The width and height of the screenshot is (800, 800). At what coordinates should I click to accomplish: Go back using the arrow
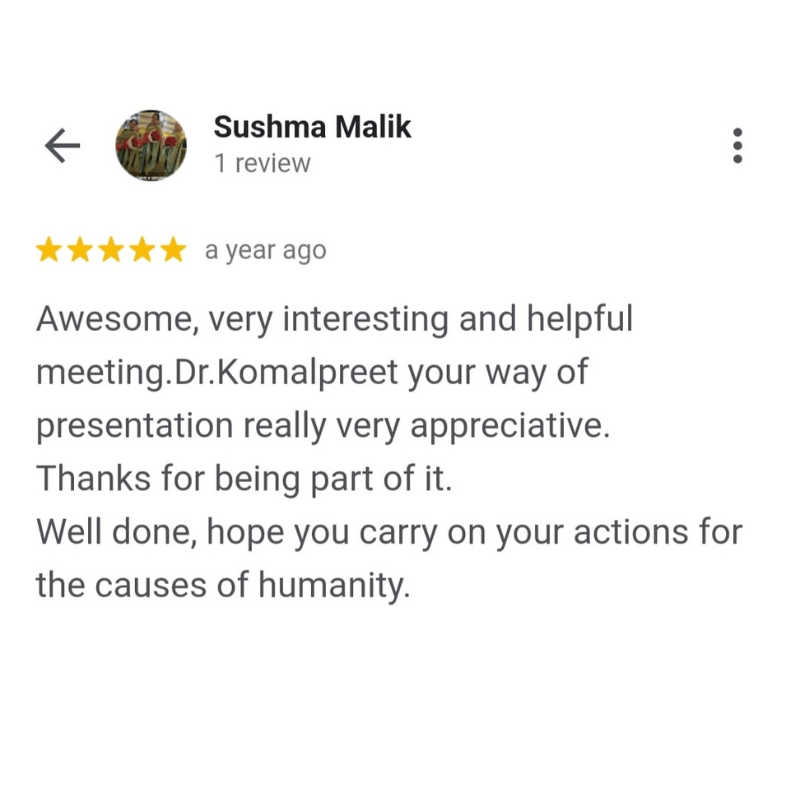coord(62,146)
